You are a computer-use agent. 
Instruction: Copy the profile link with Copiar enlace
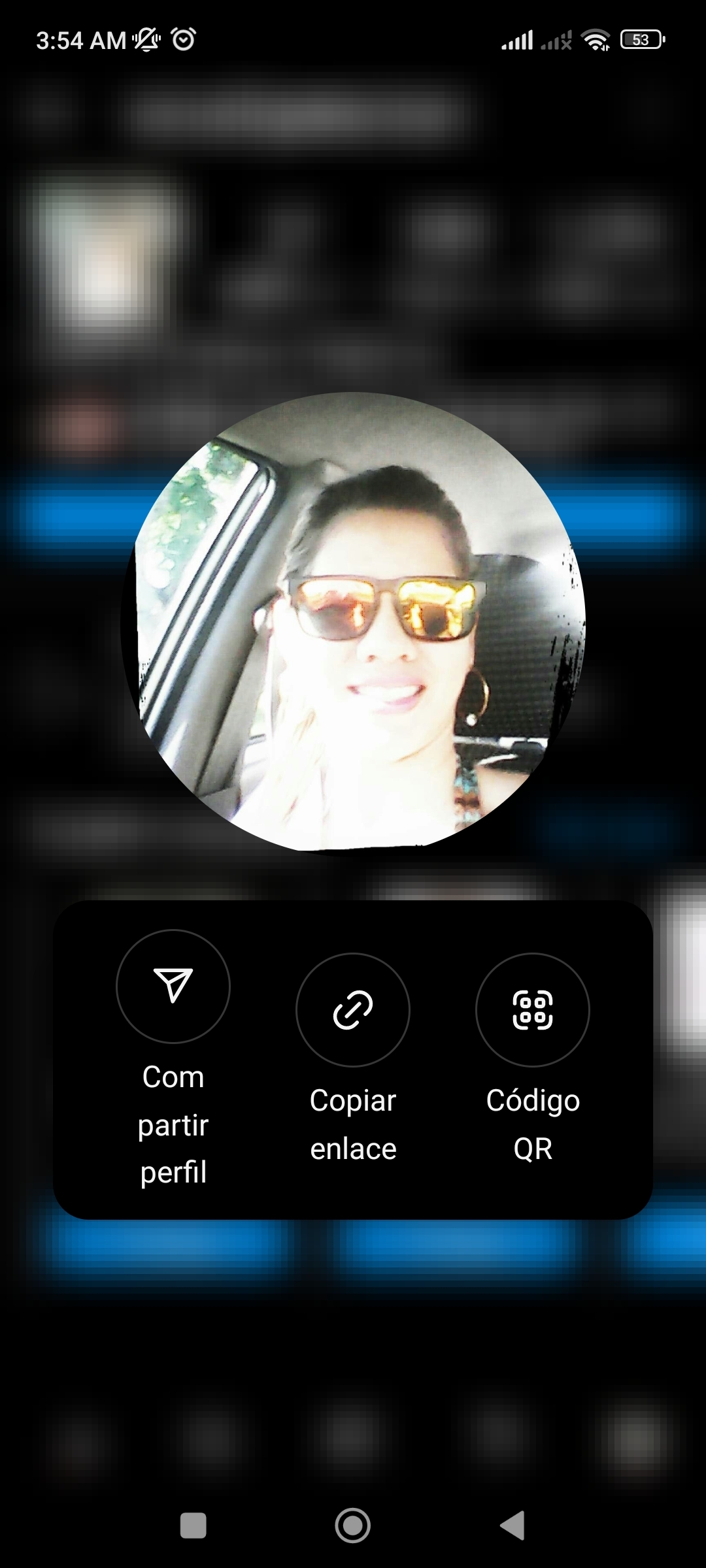(353, 1010)
